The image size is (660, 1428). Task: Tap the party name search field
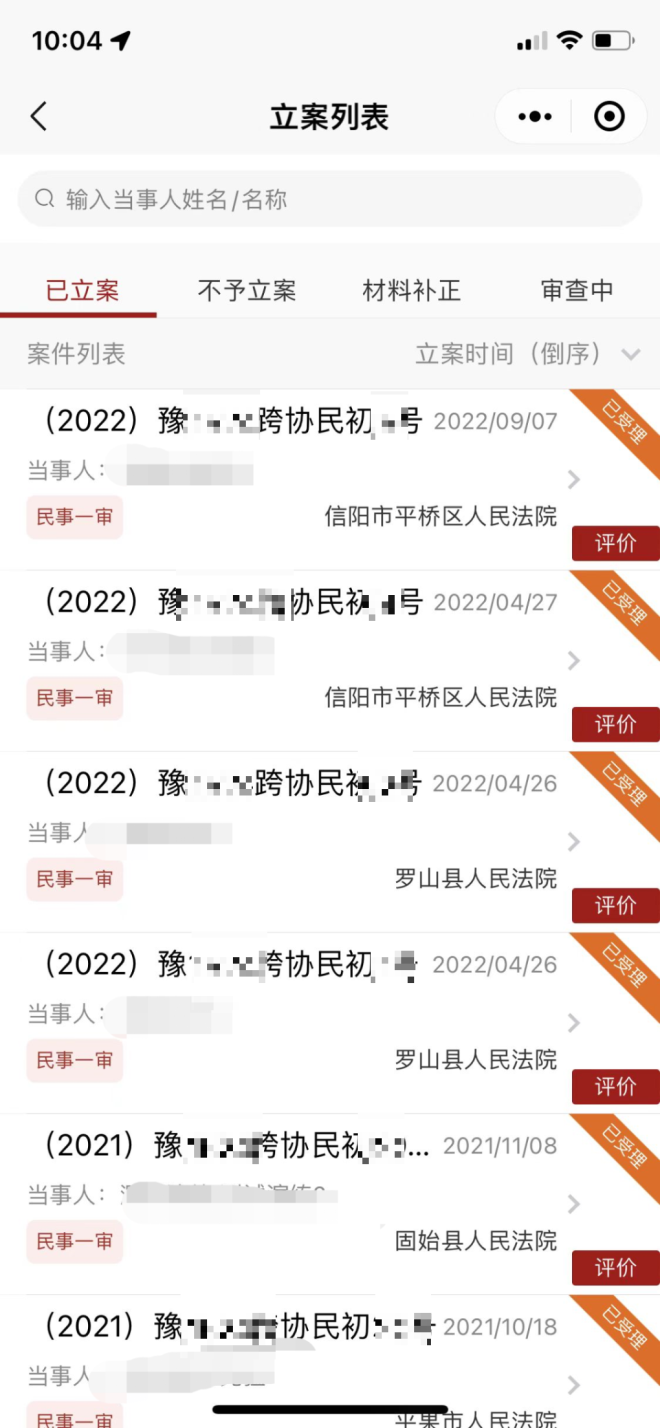330,199
